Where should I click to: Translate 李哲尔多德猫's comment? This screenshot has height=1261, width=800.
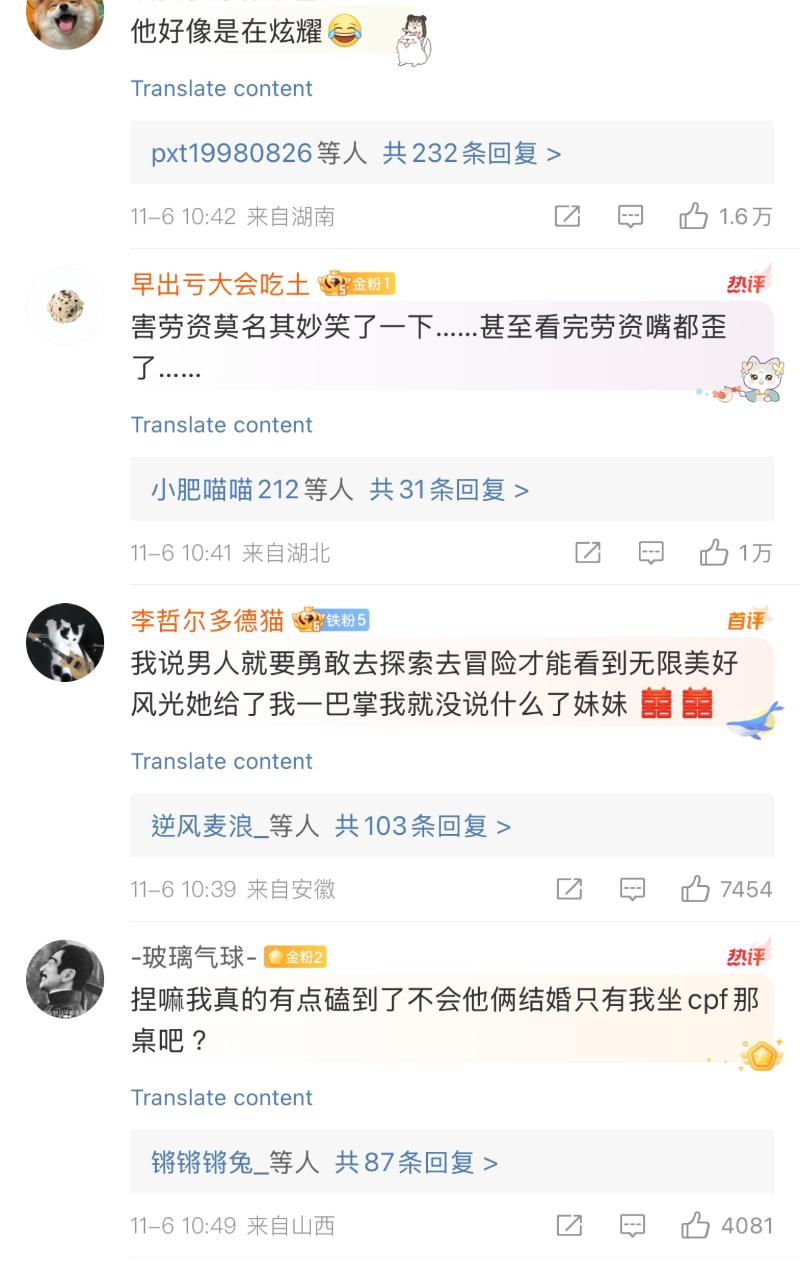[x=221, y=761]
